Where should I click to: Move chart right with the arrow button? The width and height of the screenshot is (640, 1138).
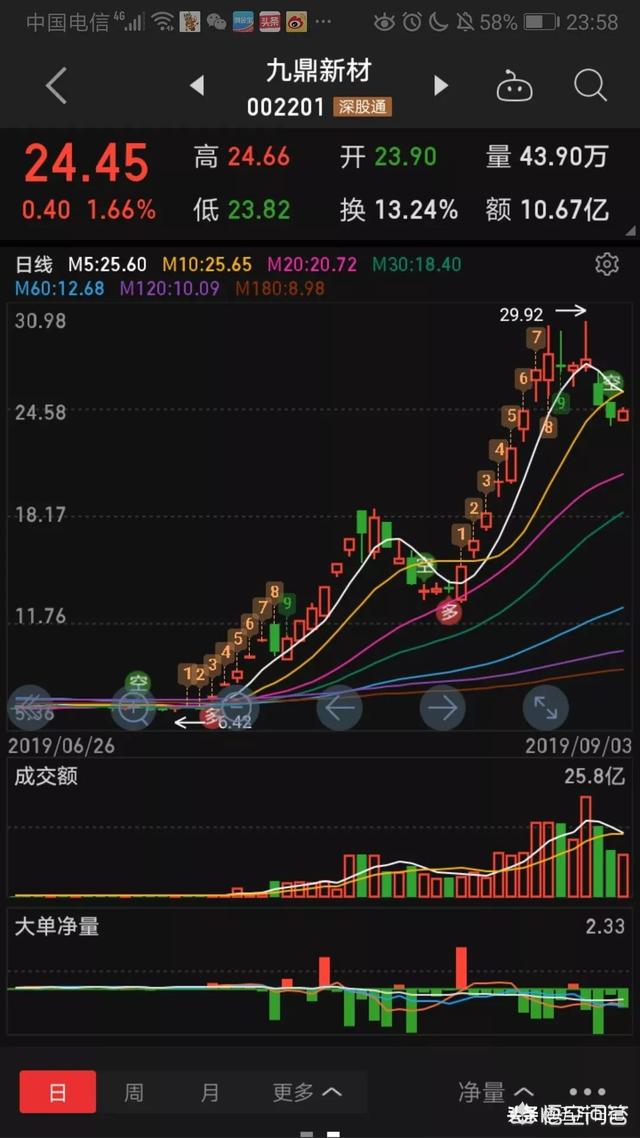(x=443, y=708)
